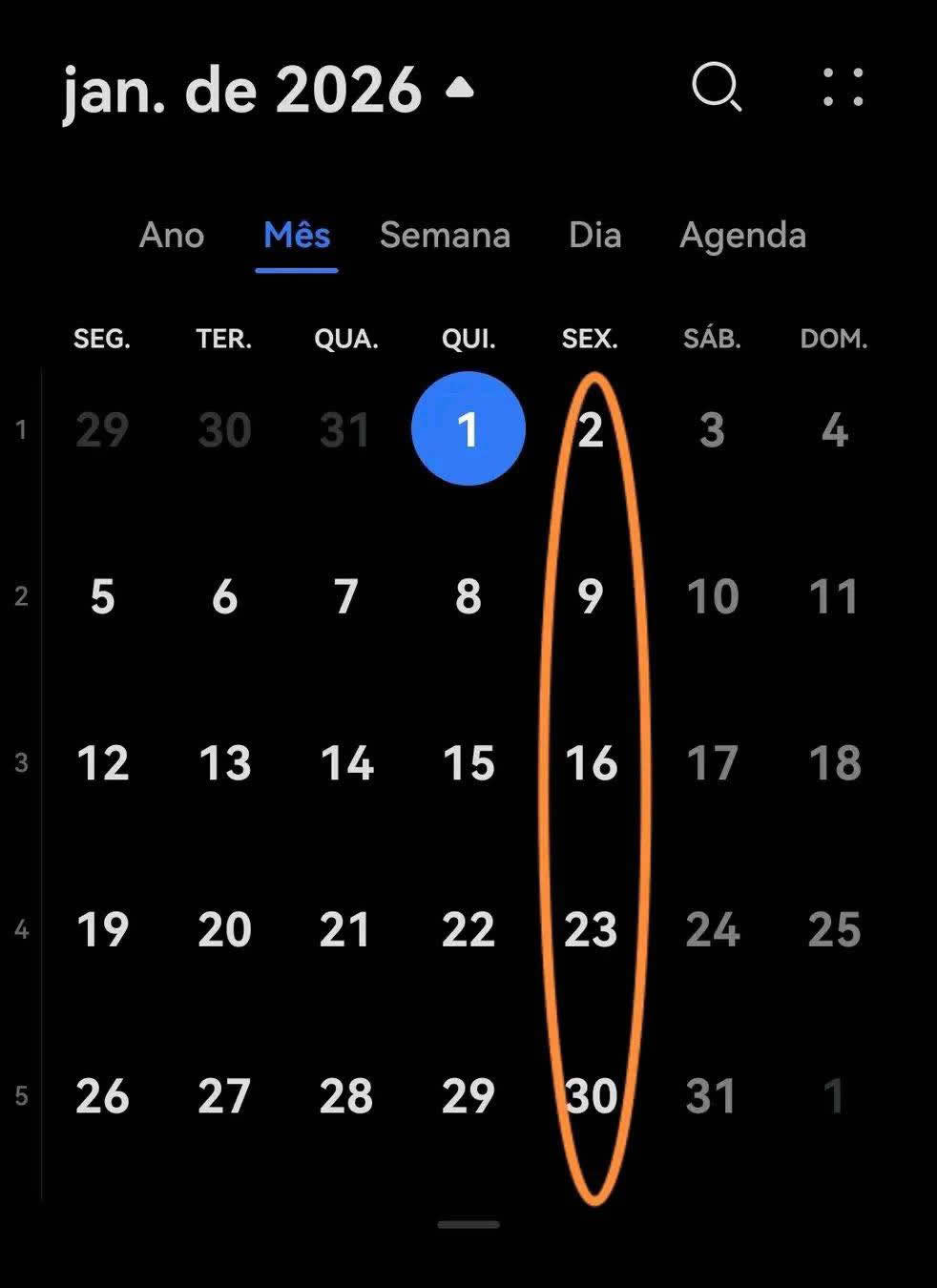The width and height of the screenshot is (937, 1288).
Task: Select date 30 inside the orange circle
Action: (x=591, y=1095)
